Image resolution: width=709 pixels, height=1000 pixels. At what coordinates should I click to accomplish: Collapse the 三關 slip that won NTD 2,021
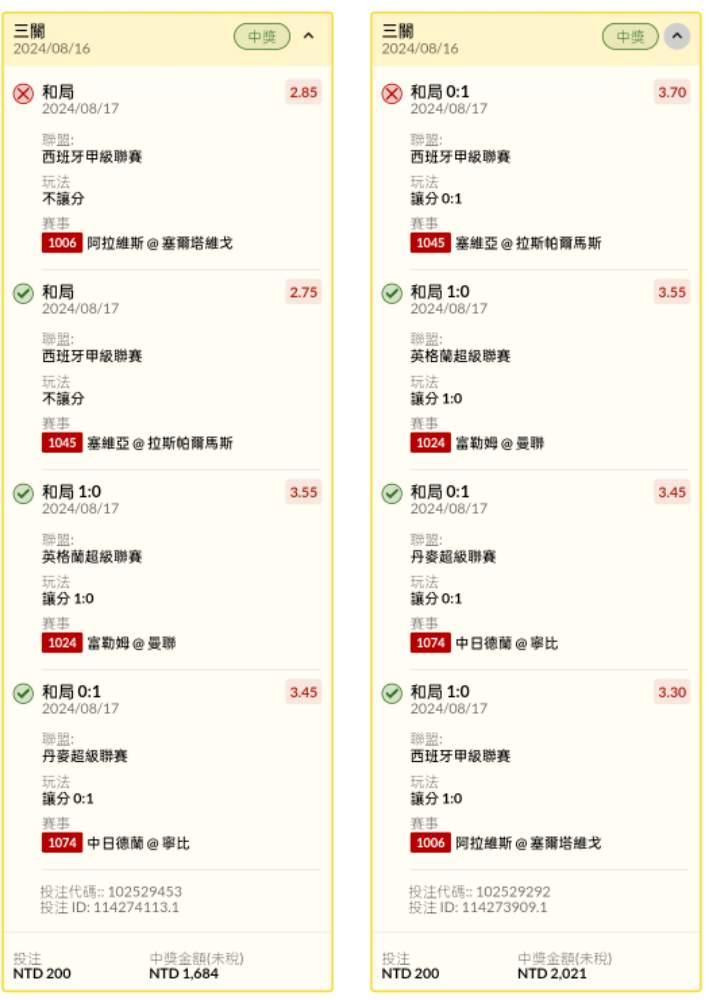pos(677,36)
